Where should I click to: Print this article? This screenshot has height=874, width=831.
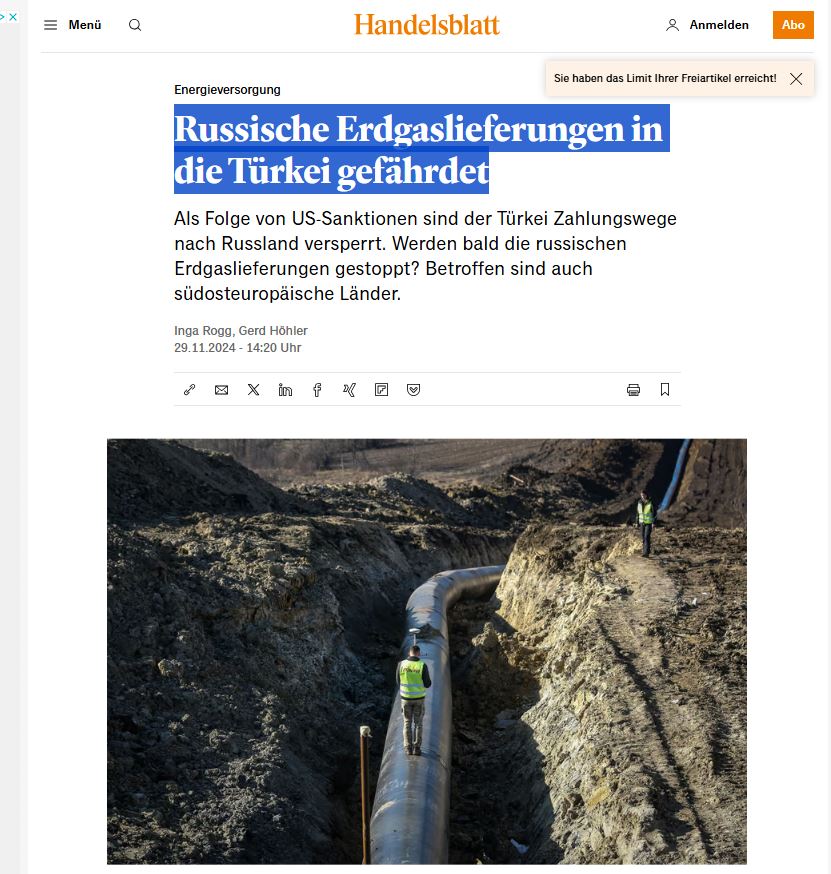point(633,390)
